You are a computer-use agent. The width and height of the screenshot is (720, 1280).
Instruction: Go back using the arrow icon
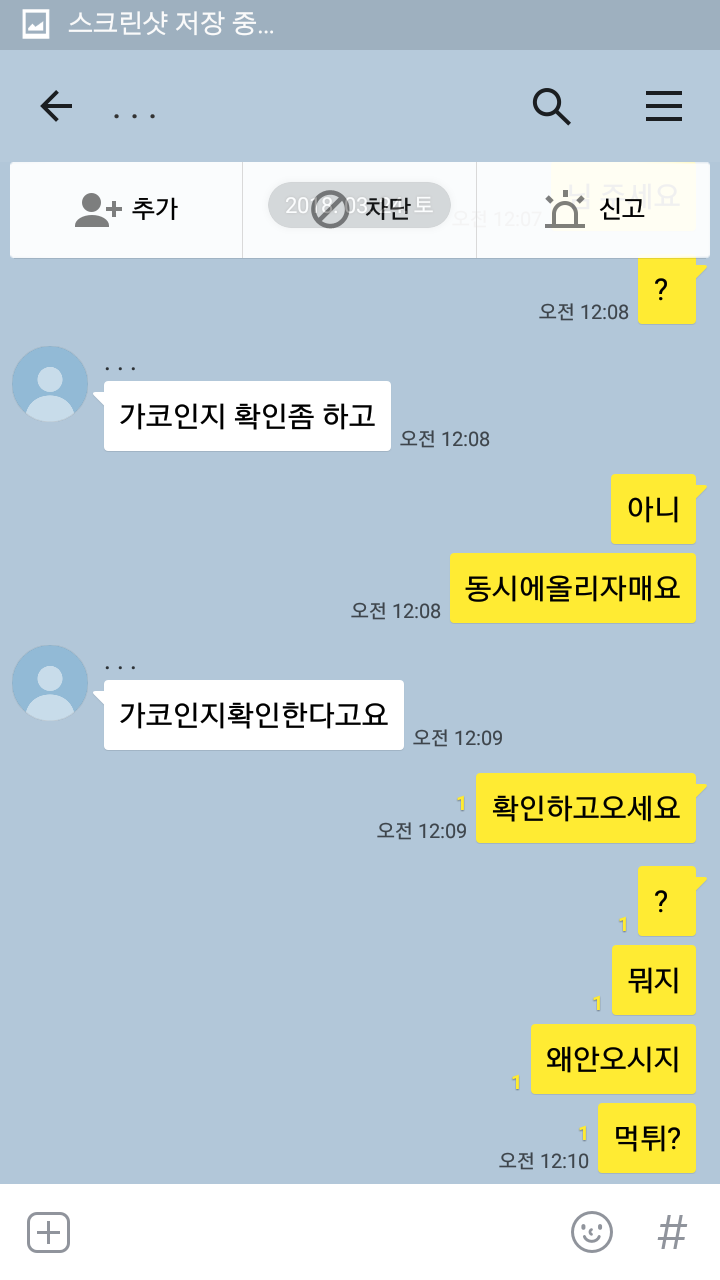click(x=56, y=106)
